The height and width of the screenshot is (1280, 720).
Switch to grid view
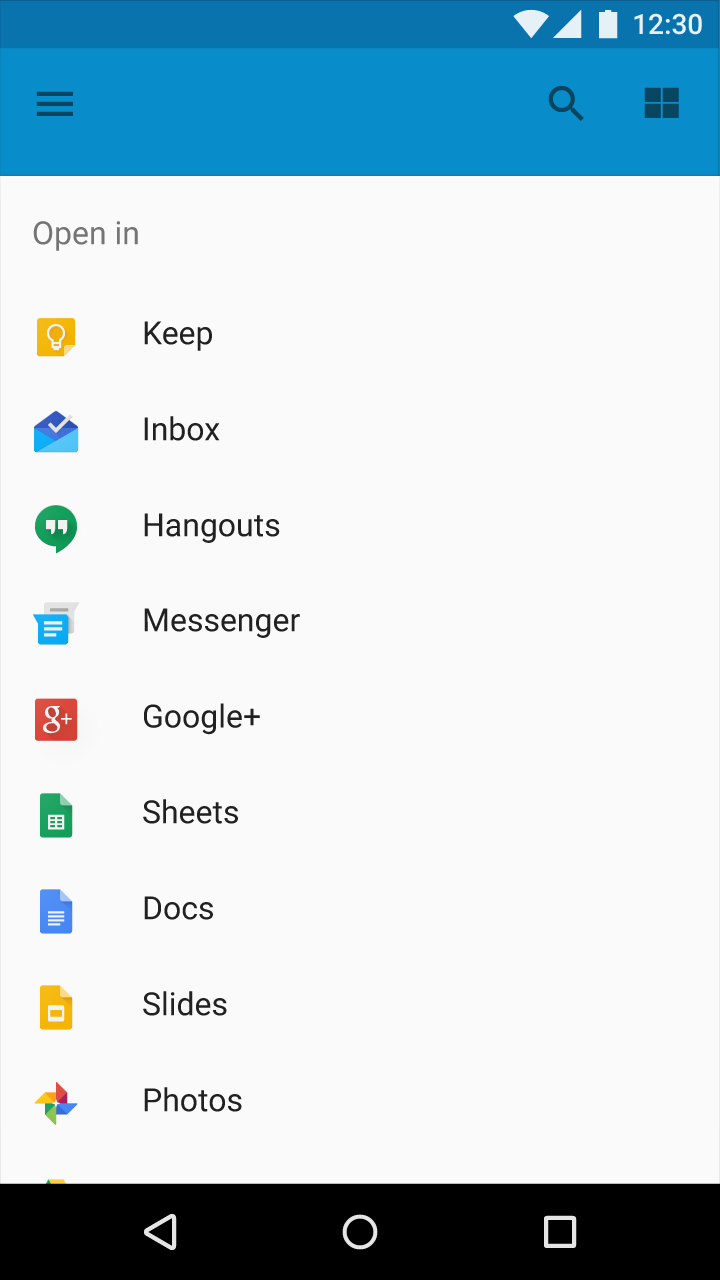point(662,103)
